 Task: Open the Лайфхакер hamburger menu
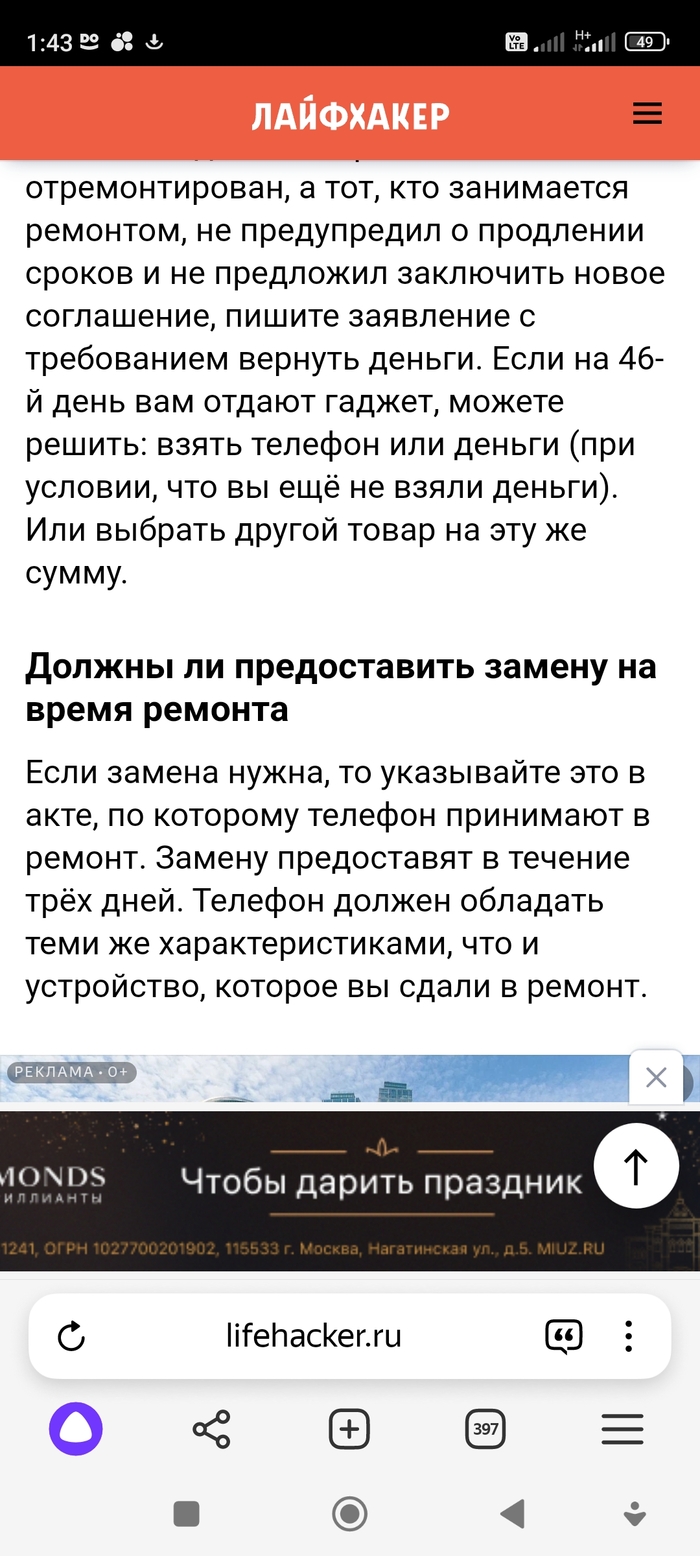647,114
